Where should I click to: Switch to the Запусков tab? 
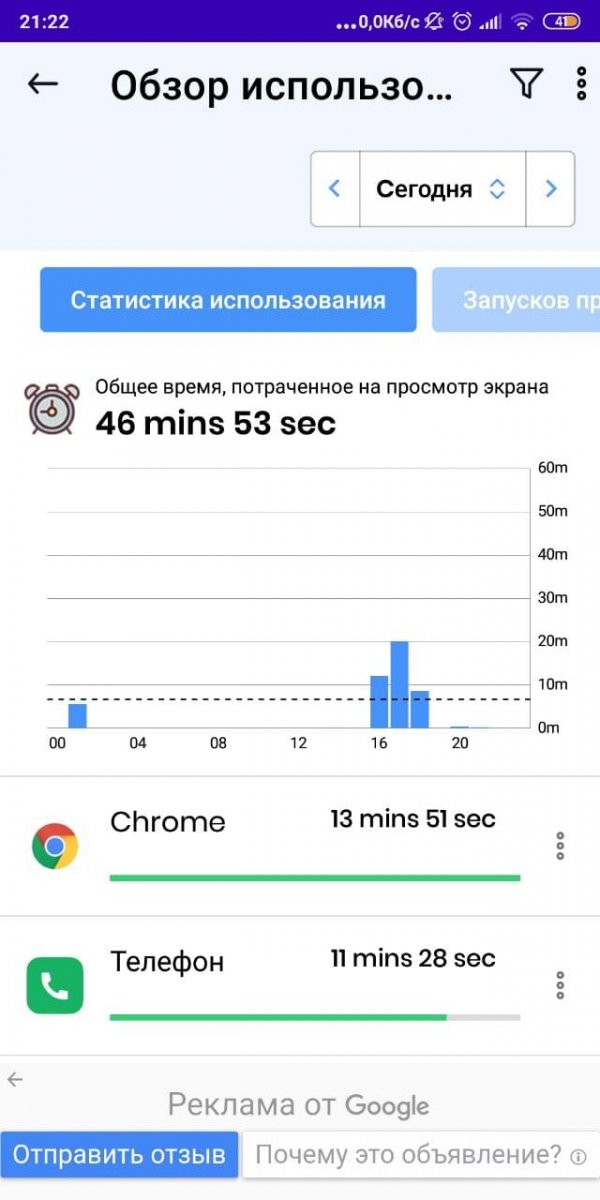pos(520,300)
